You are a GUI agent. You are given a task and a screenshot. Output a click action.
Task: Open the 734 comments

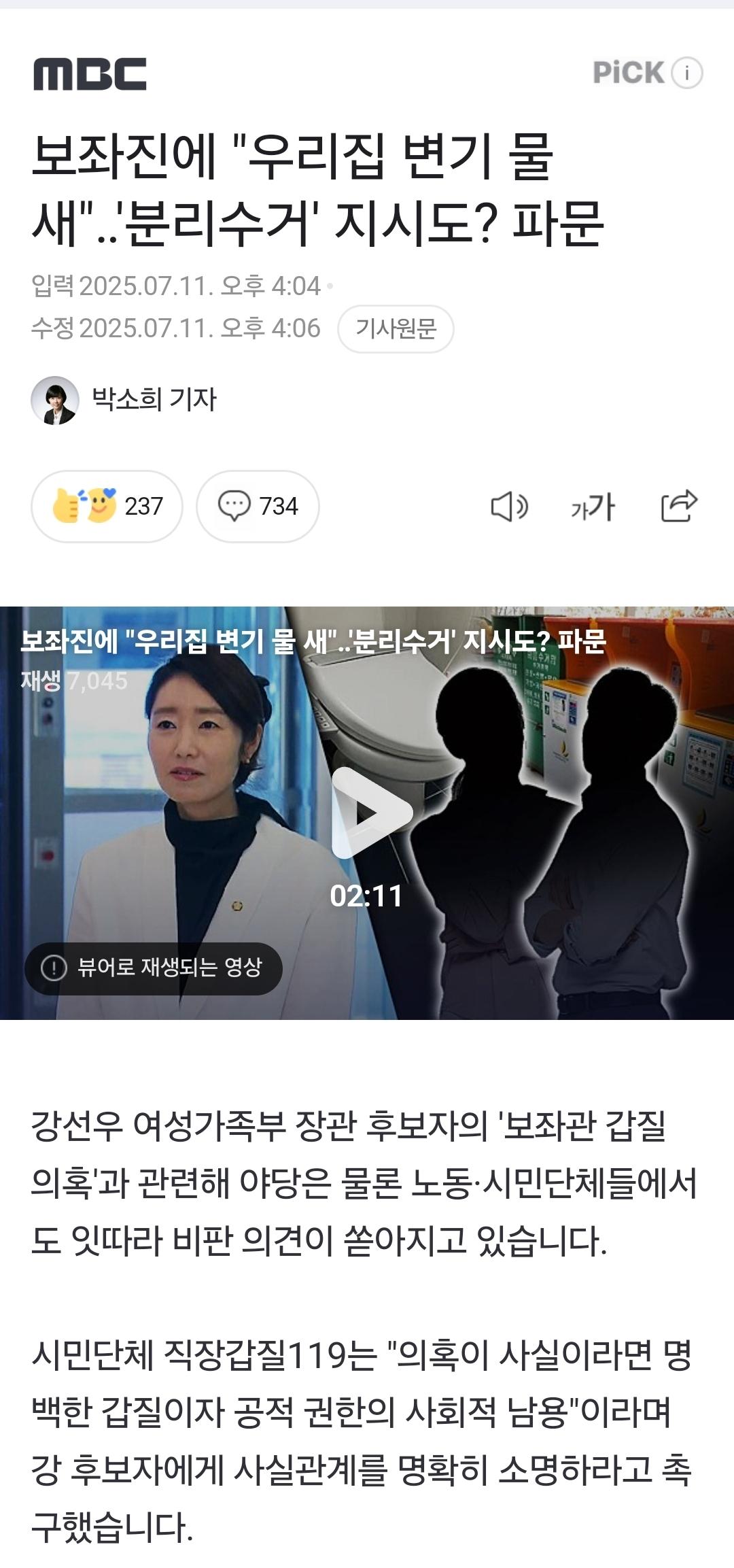[x=258, y=507]
